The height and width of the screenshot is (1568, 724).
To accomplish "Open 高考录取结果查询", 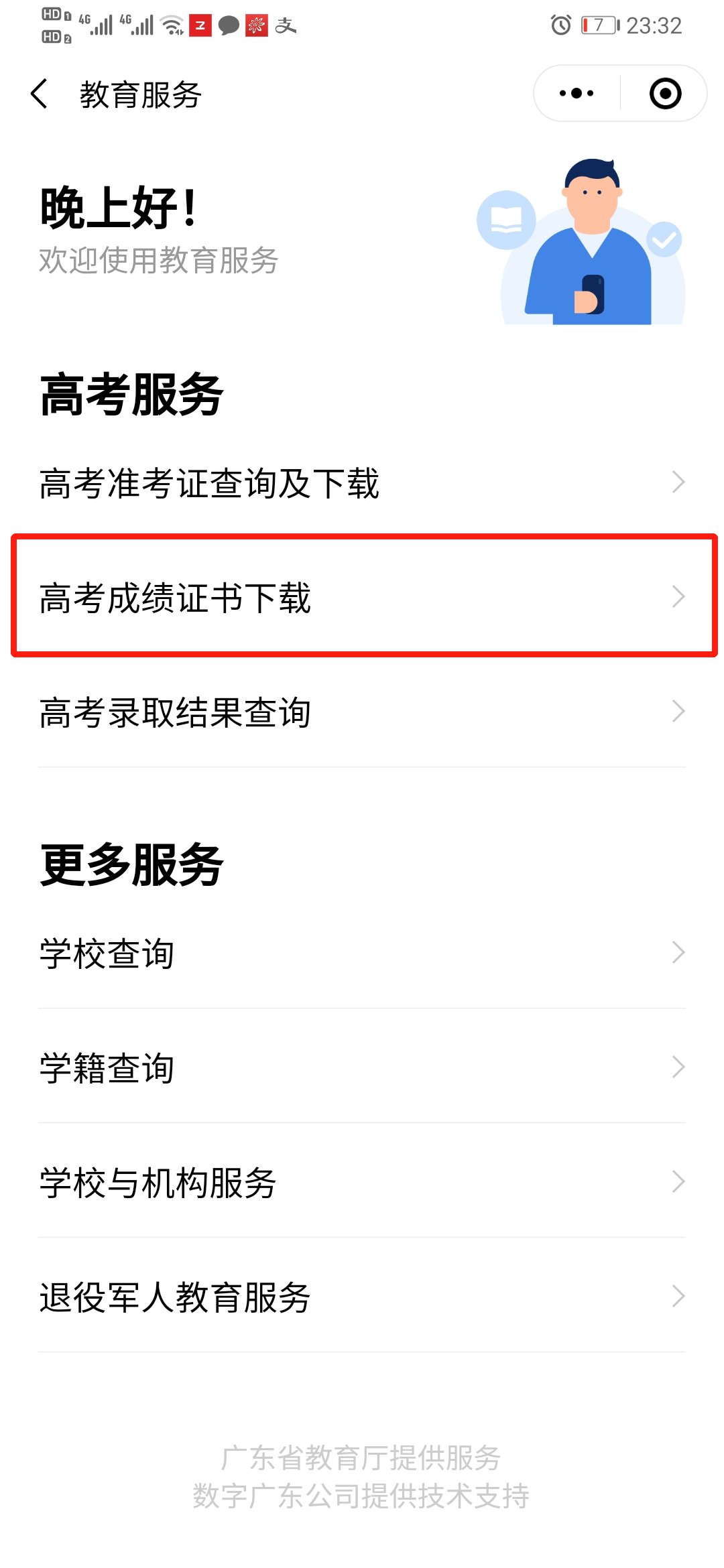I will (362, 712).
